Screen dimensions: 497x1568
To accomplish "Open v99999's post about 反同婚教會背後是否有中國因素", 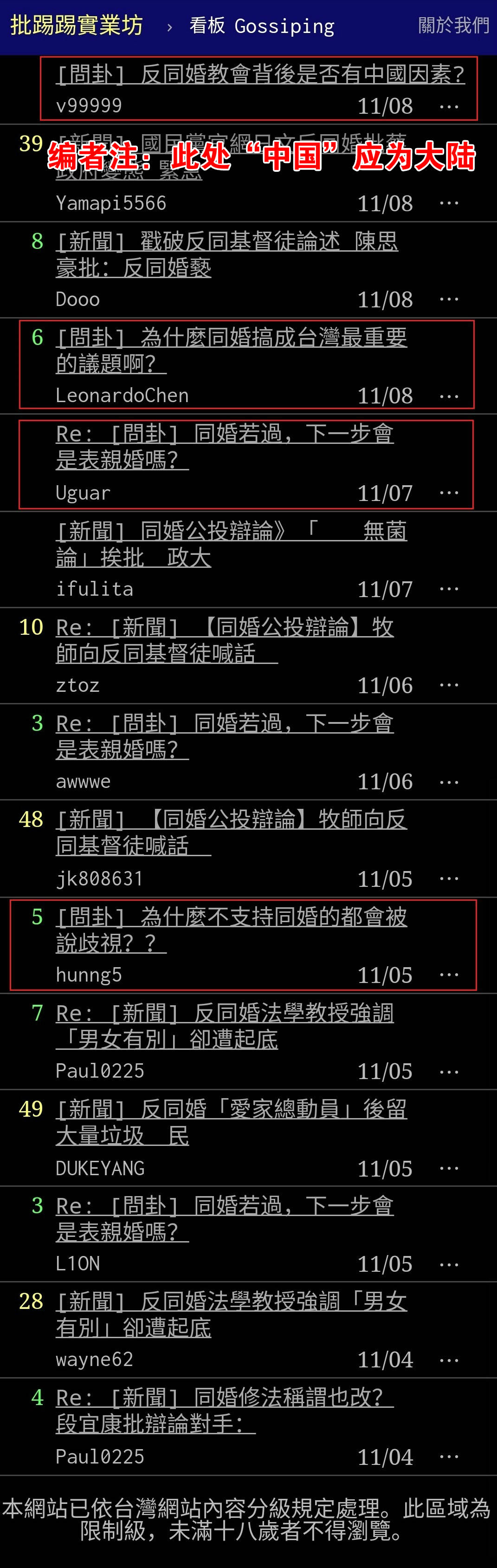I will (x=260, y=74).
